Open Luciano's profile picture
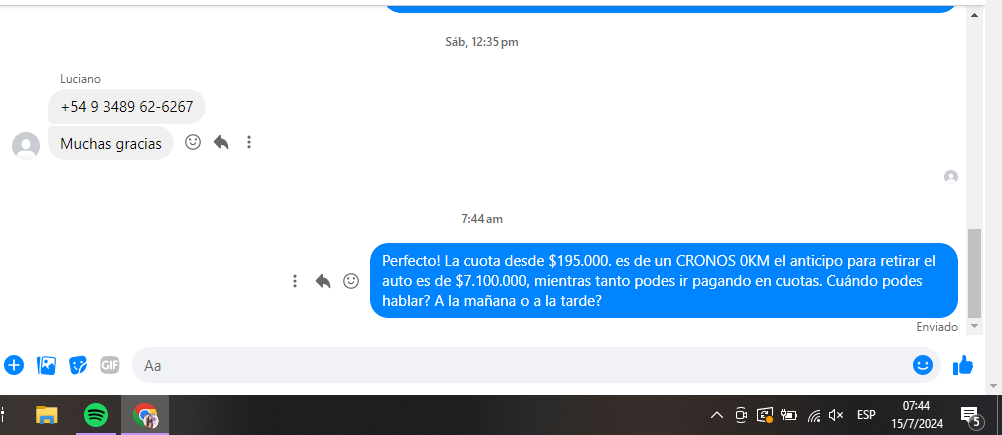1002x435 pixels. pos(26,145)
